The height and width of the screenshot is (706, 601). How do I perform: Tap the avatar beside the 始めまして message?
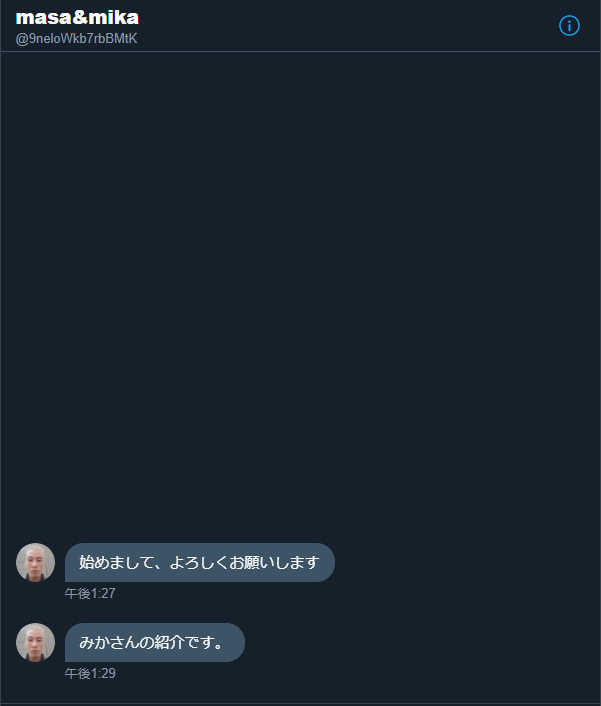point(36,562)
